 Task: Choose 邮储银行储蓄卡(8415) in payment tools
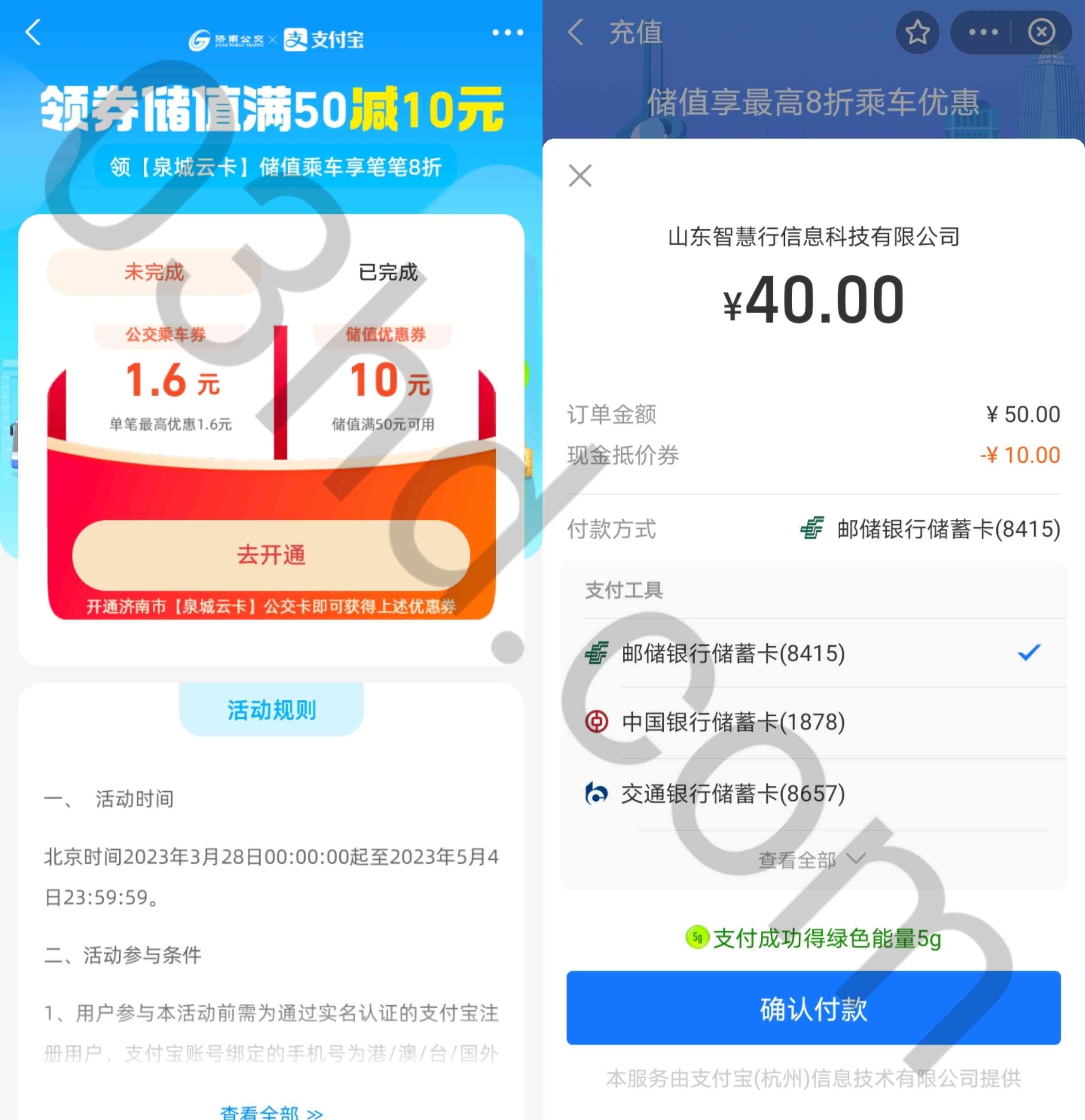(x=734, y=653)
